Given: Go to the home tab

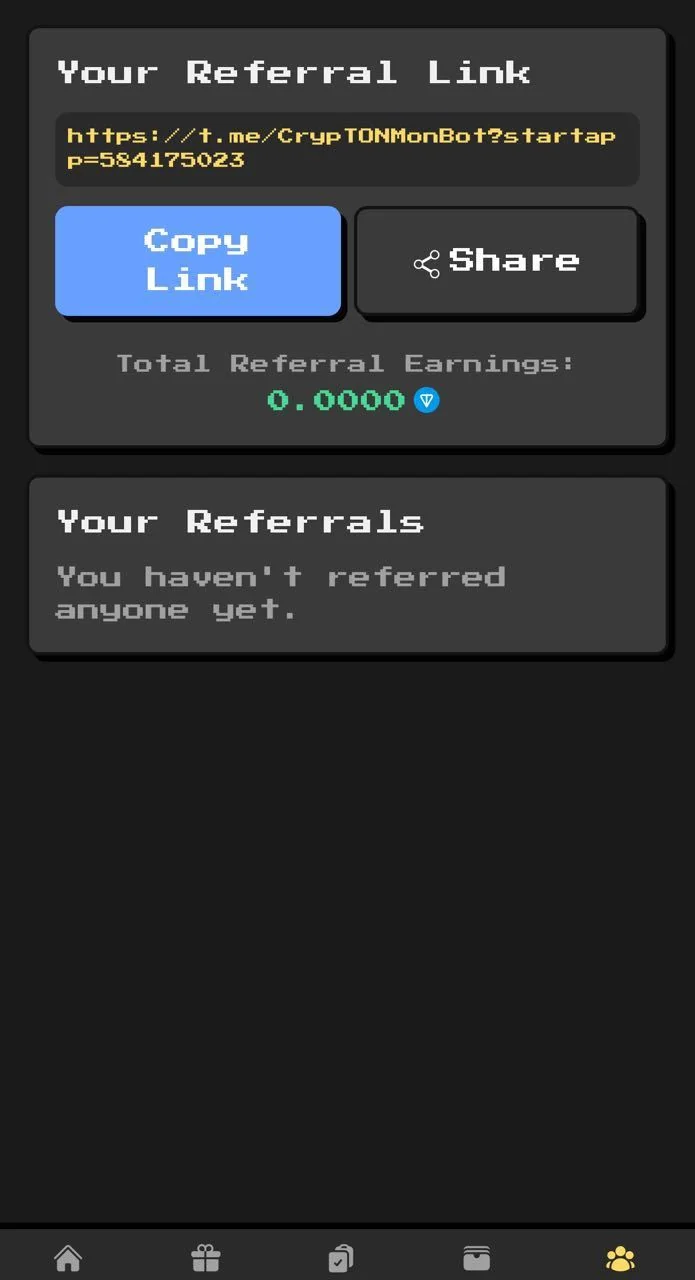Looking at the screenshot, I should pyautogui.click(x=68, y=1257).
